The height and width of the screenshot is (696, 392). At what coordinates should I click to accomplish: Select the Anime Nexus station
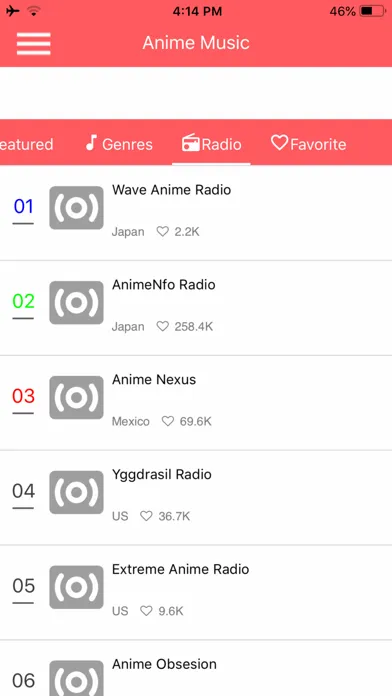196,403
